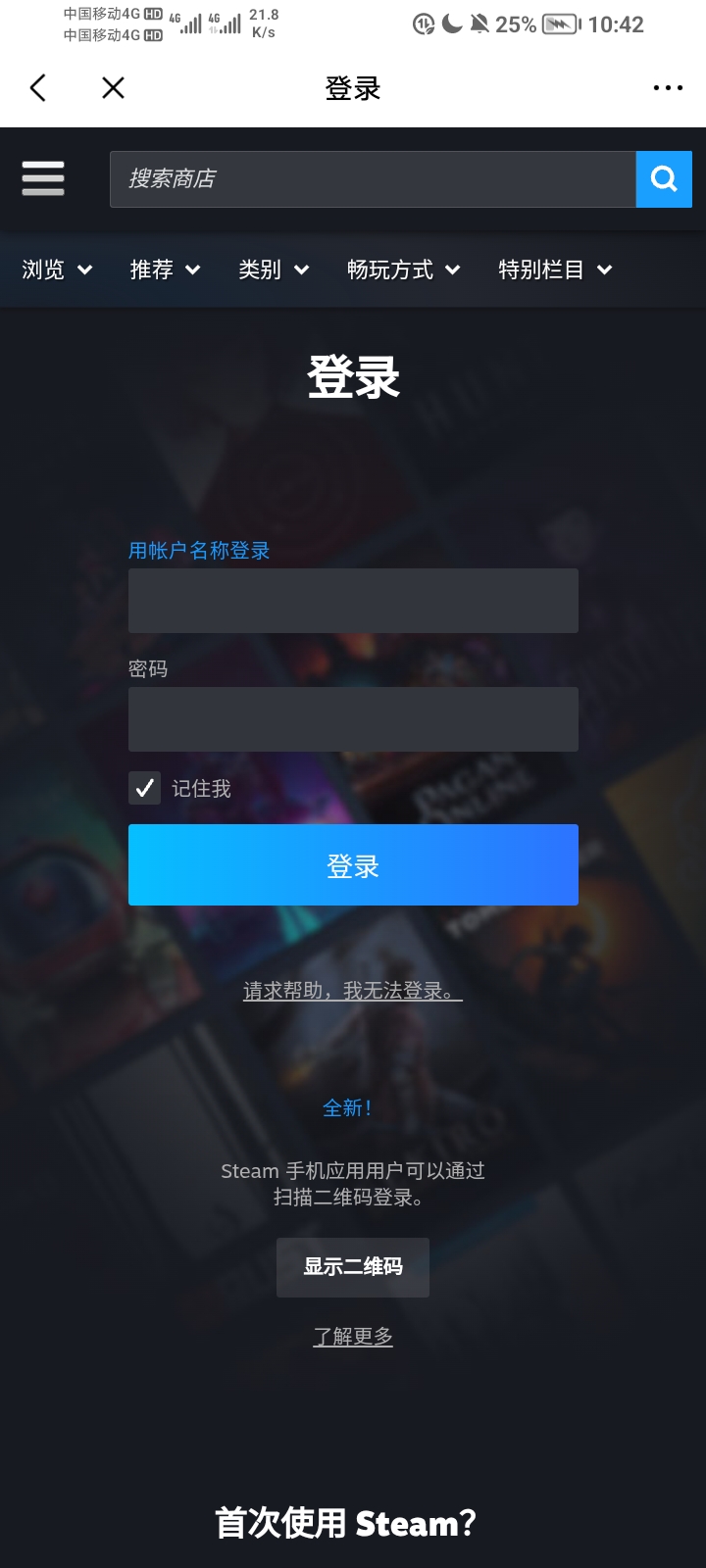The image size is (706, 1568).
Task: Focus the store search field
Action: 373,179
